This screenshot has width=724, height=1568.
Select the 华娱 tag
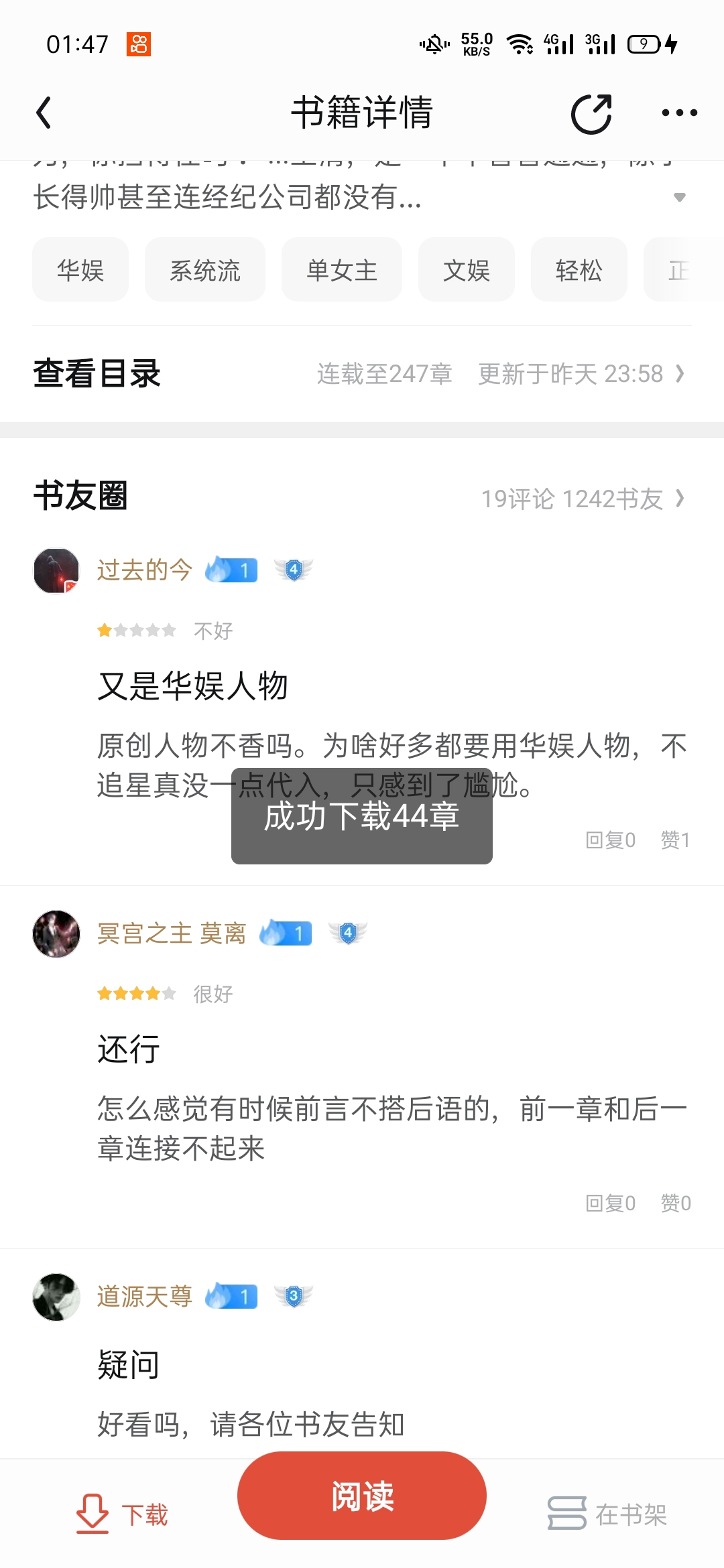(x=80, y=270)
